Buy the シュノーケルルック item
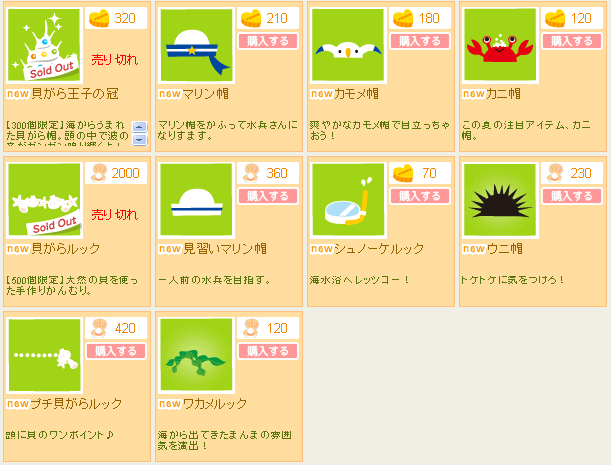The height and width of the screenshot is (465, 611). [418, 196]
